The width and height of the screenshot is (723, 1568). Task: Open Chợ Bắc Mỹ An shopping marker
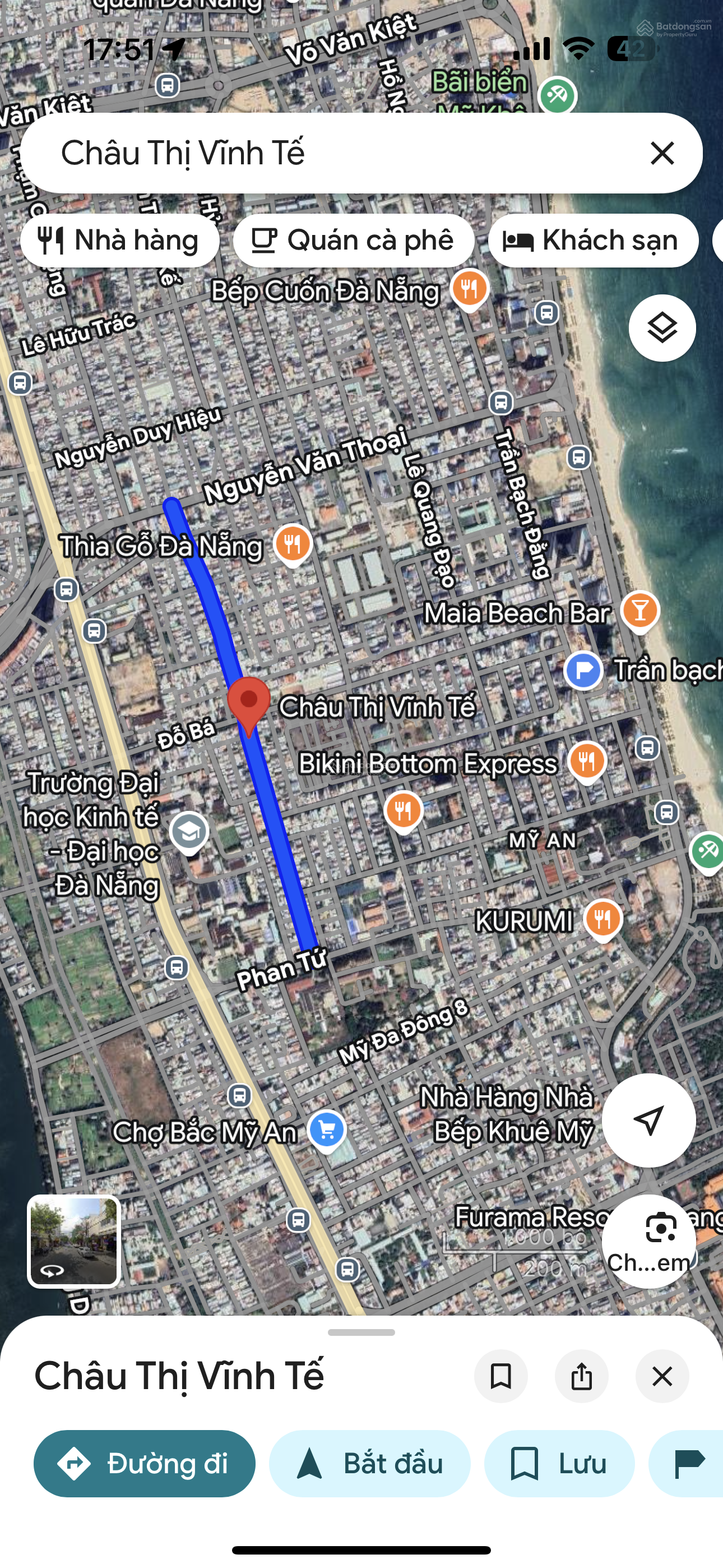(327, 1130)
